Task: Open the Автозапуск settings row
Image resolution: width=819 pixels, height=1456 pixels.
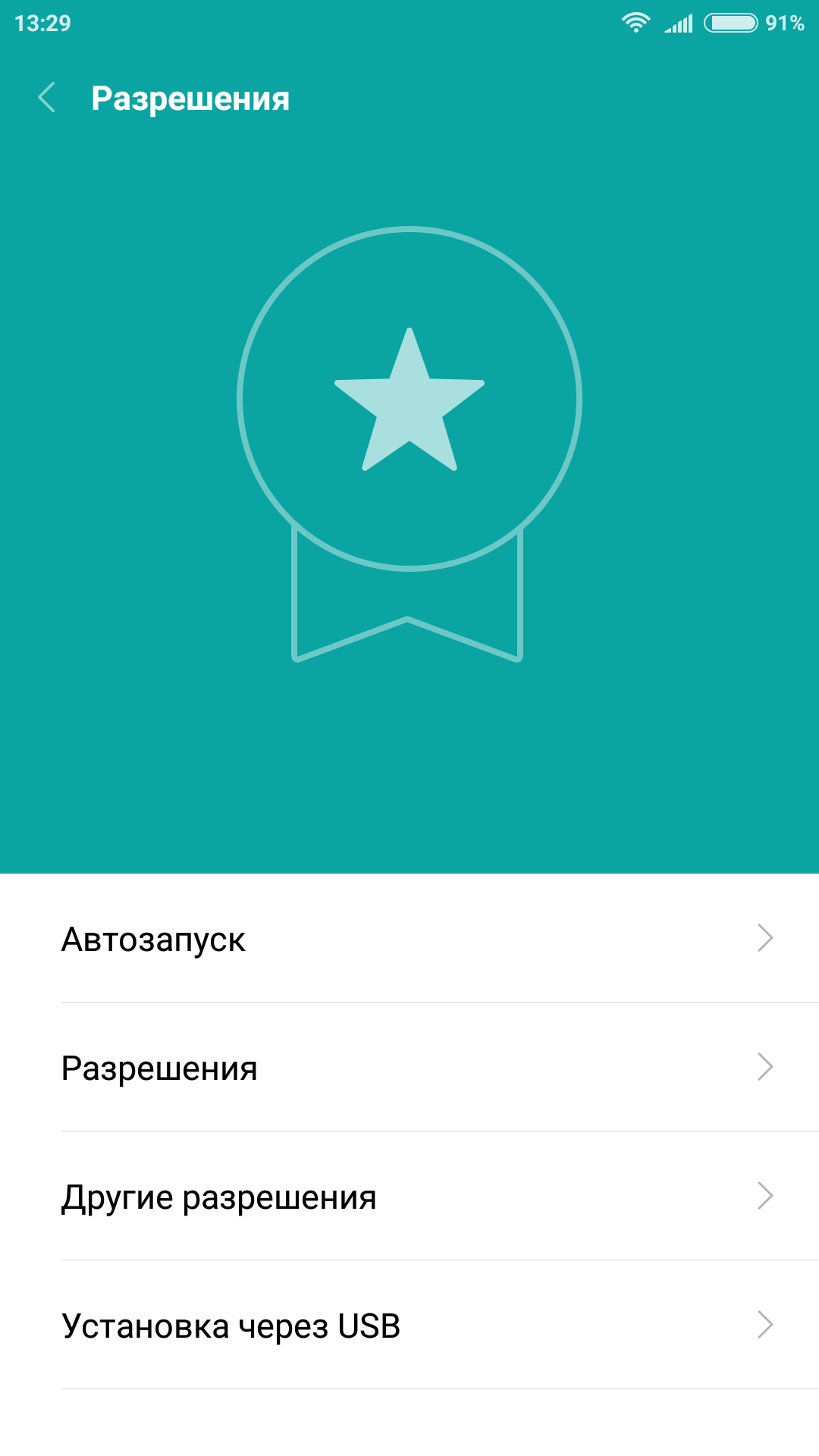Action: (409, 938)
